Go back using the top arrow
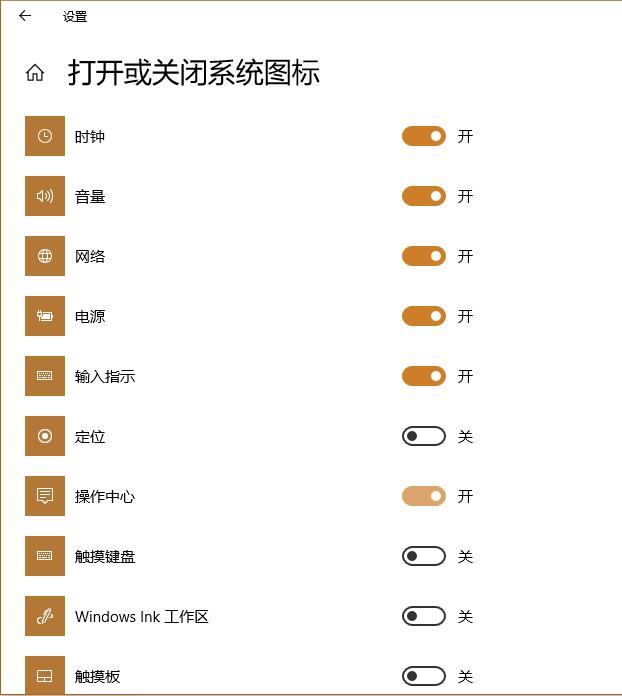622x696 pixels. click(x=25, y=16)
